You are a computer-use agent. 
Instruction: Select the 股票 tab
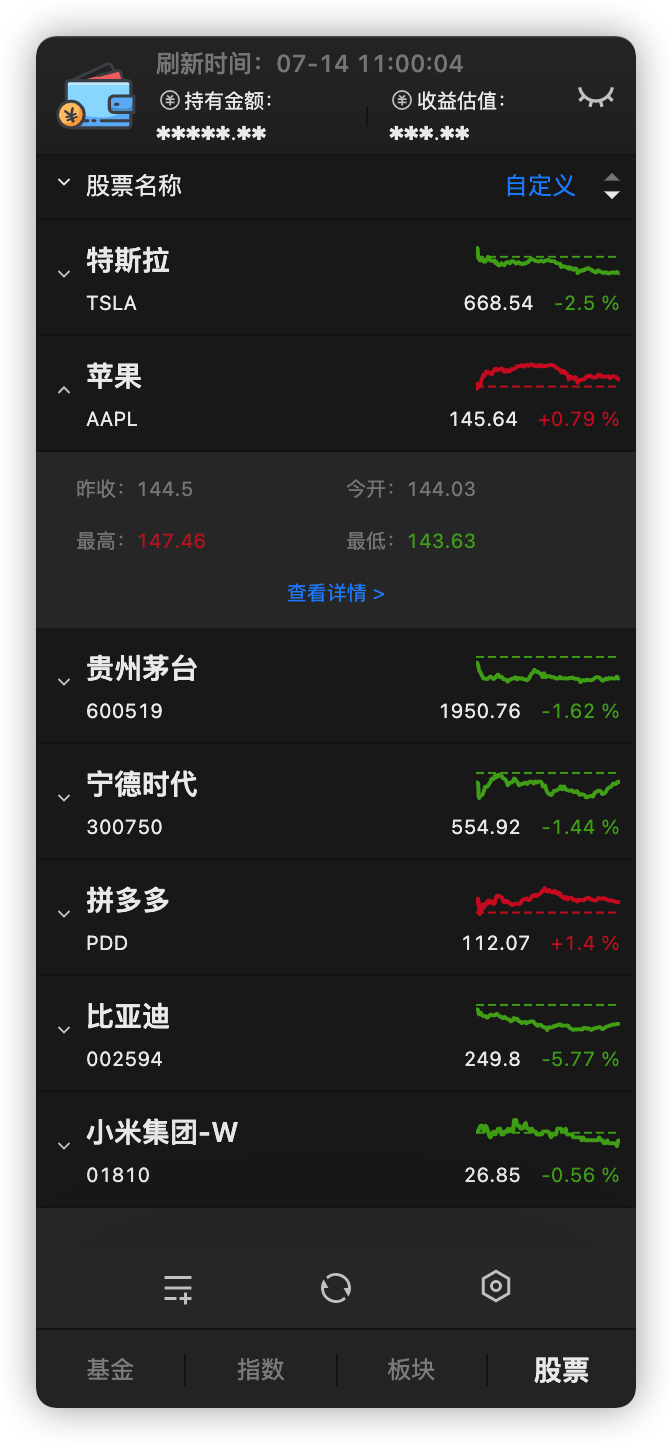[x=561, y=1370]
